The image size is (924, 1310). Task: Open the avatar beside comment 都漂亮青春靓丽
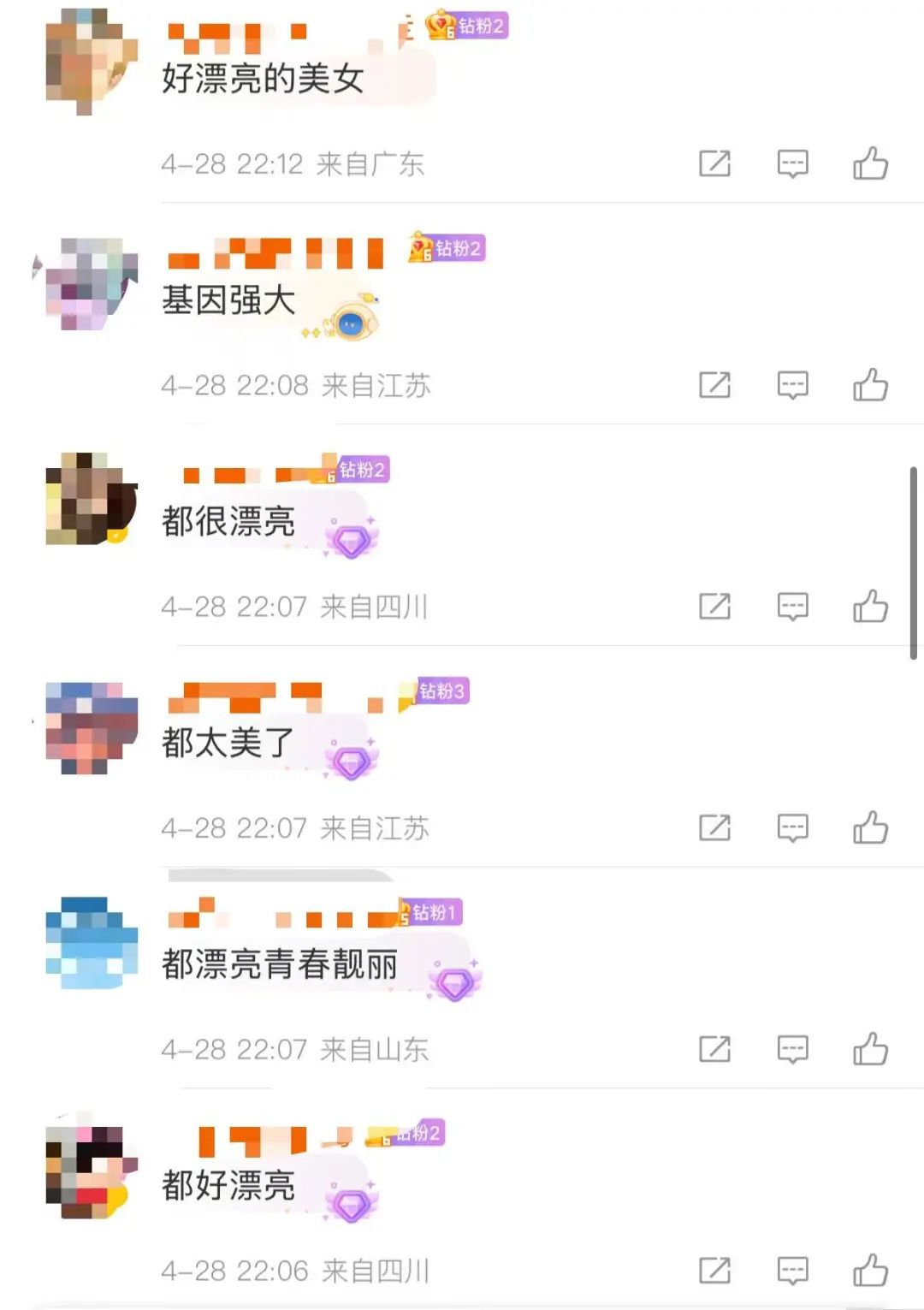[x=91, y=942]
